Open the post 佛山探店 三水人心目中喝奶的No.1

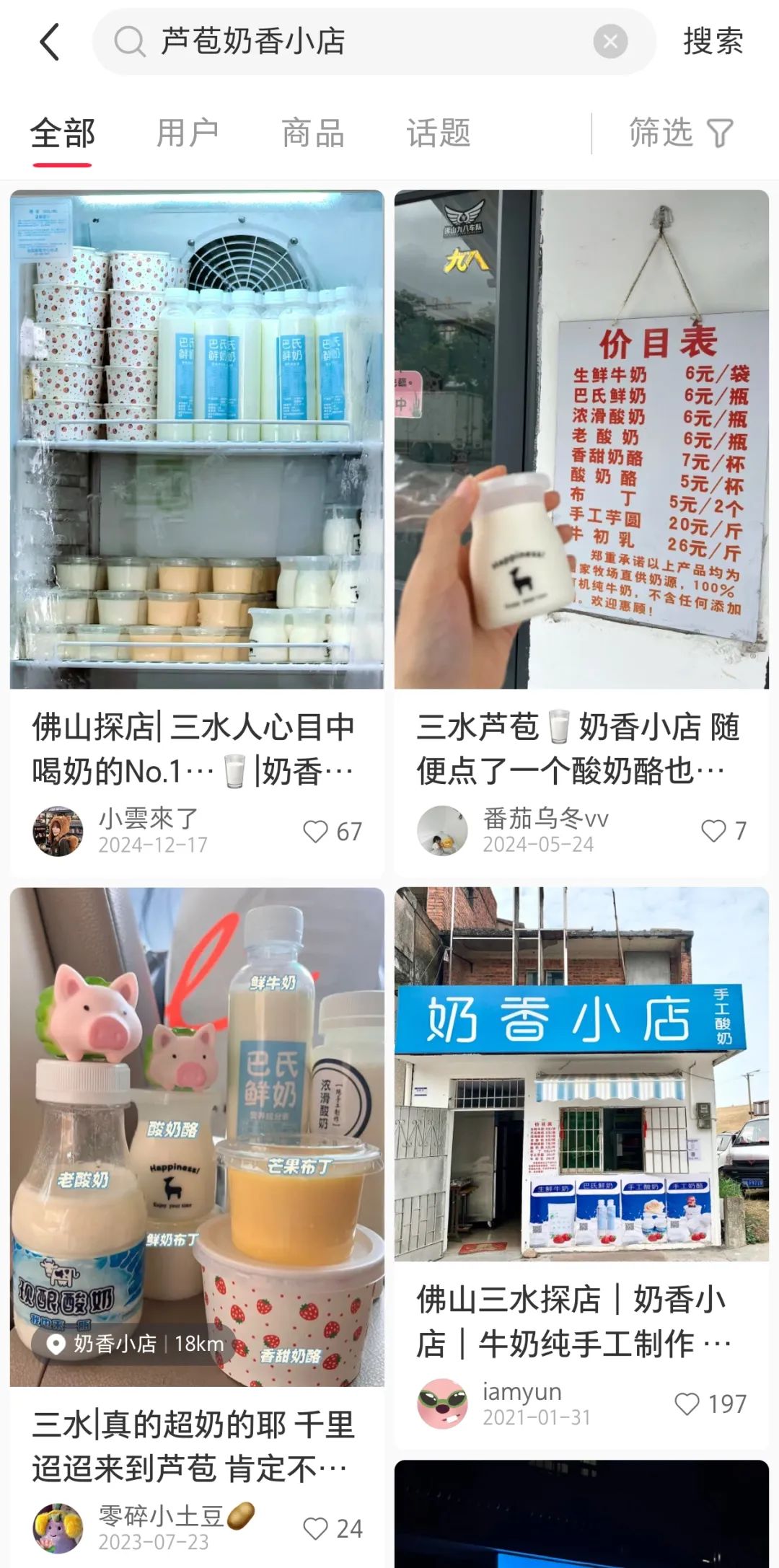pyautogui.click(x=195, y=749)
